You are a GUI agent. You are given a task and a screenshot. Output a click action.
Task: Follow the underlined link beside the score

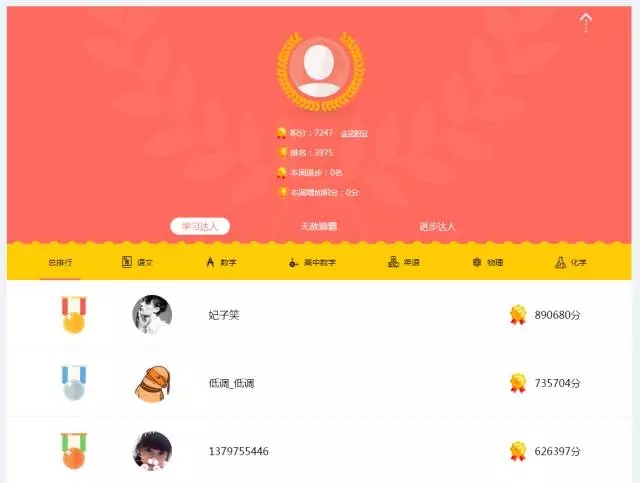(354, 133)
